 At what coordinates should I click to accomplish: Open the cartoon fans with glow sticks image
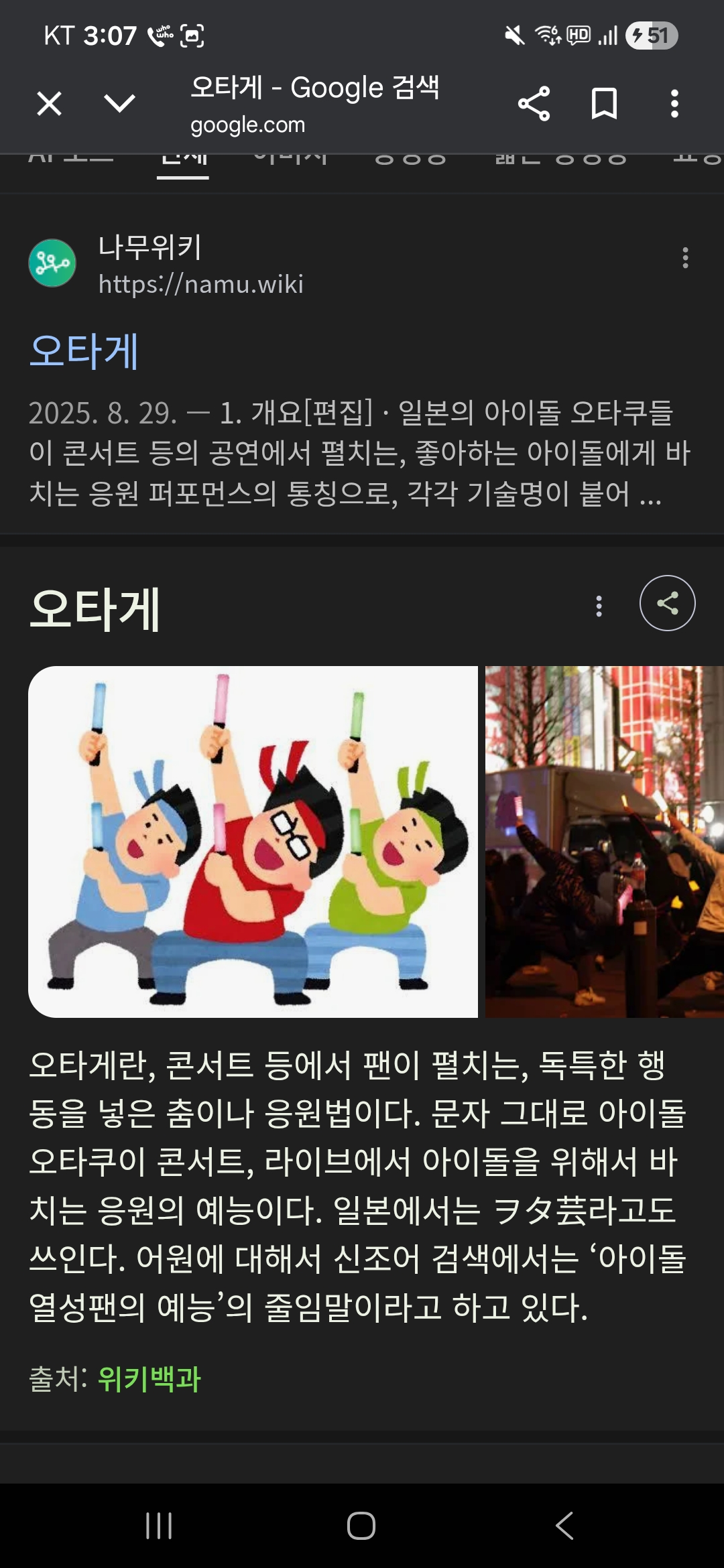253,841
